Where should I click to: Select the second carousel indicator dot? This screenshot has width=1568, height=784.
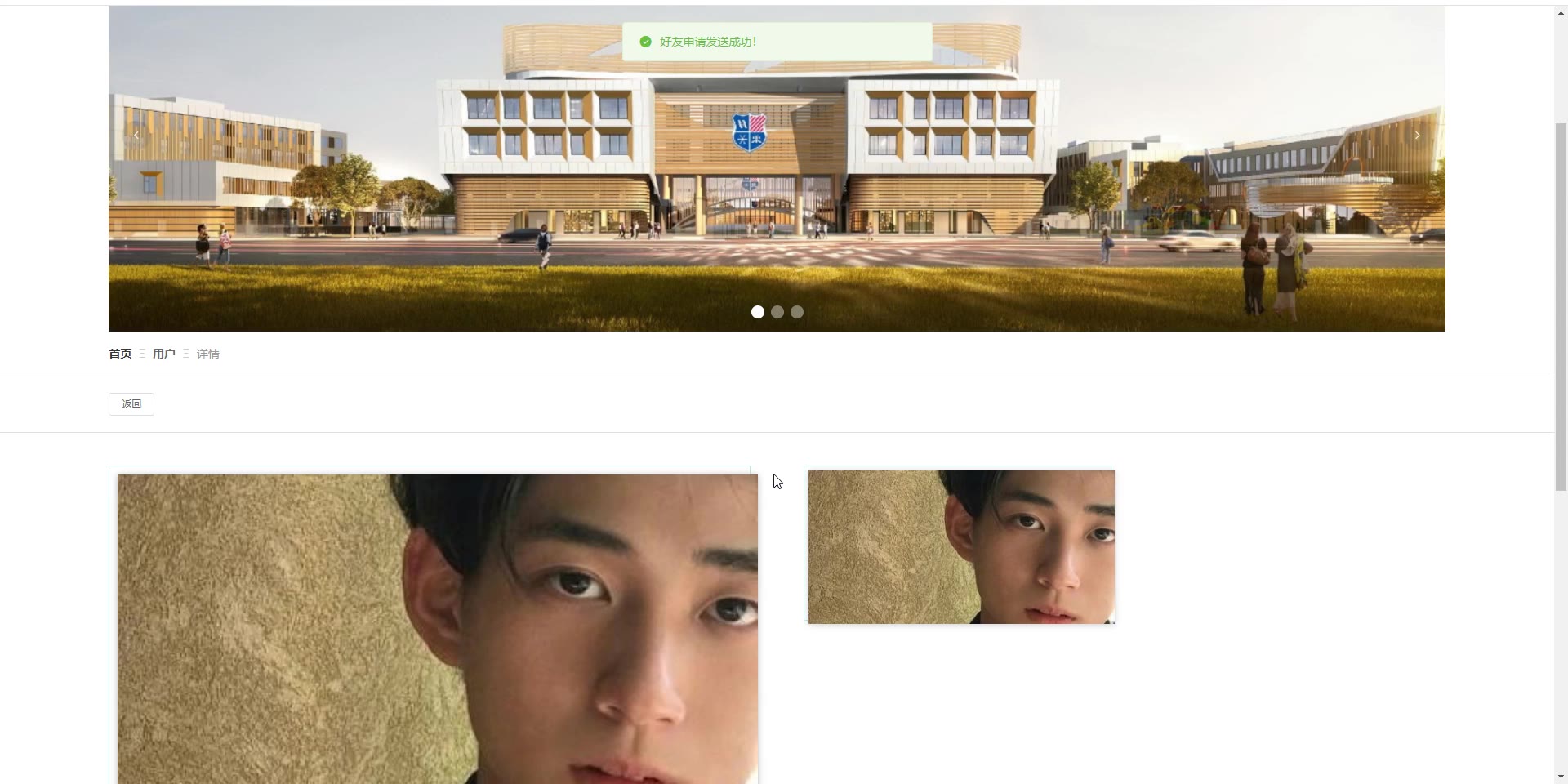tap(777, 312)
